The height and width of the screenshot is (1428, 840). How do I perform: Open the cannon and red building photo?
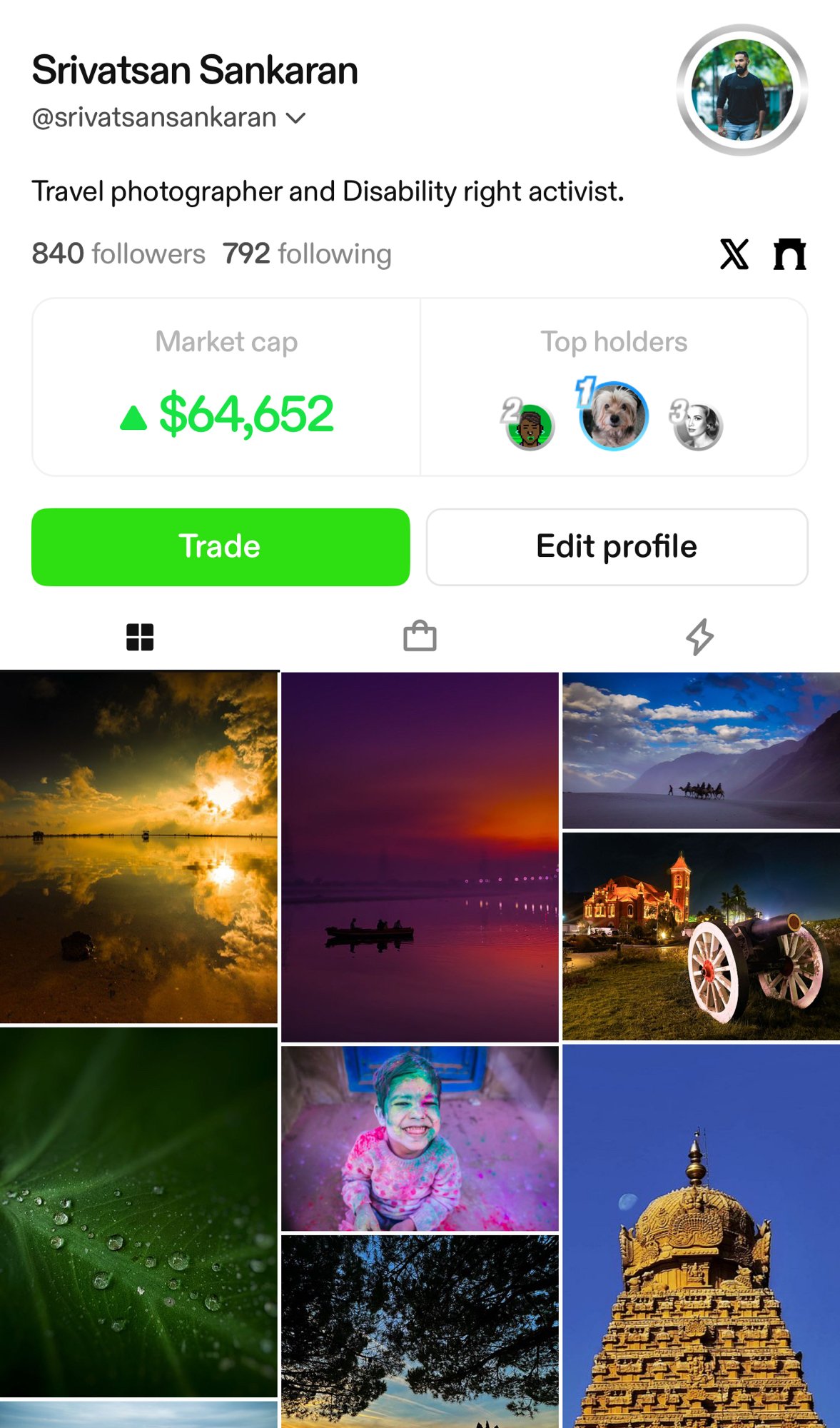click(x=701, y=936)
